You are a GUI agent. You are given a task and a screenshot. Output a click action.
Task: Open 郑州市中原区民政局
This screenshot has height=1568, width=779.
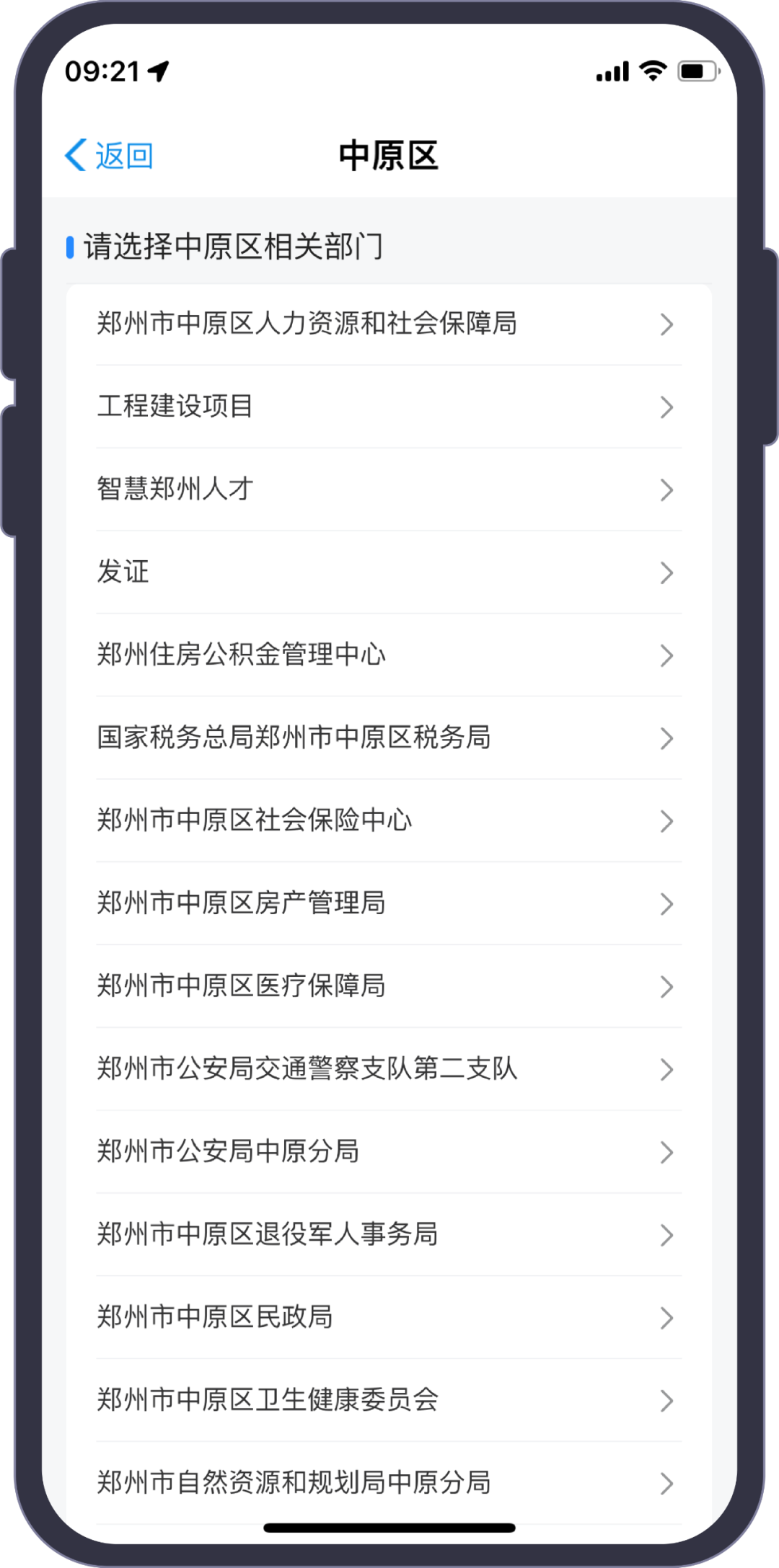coord(389,1318)
